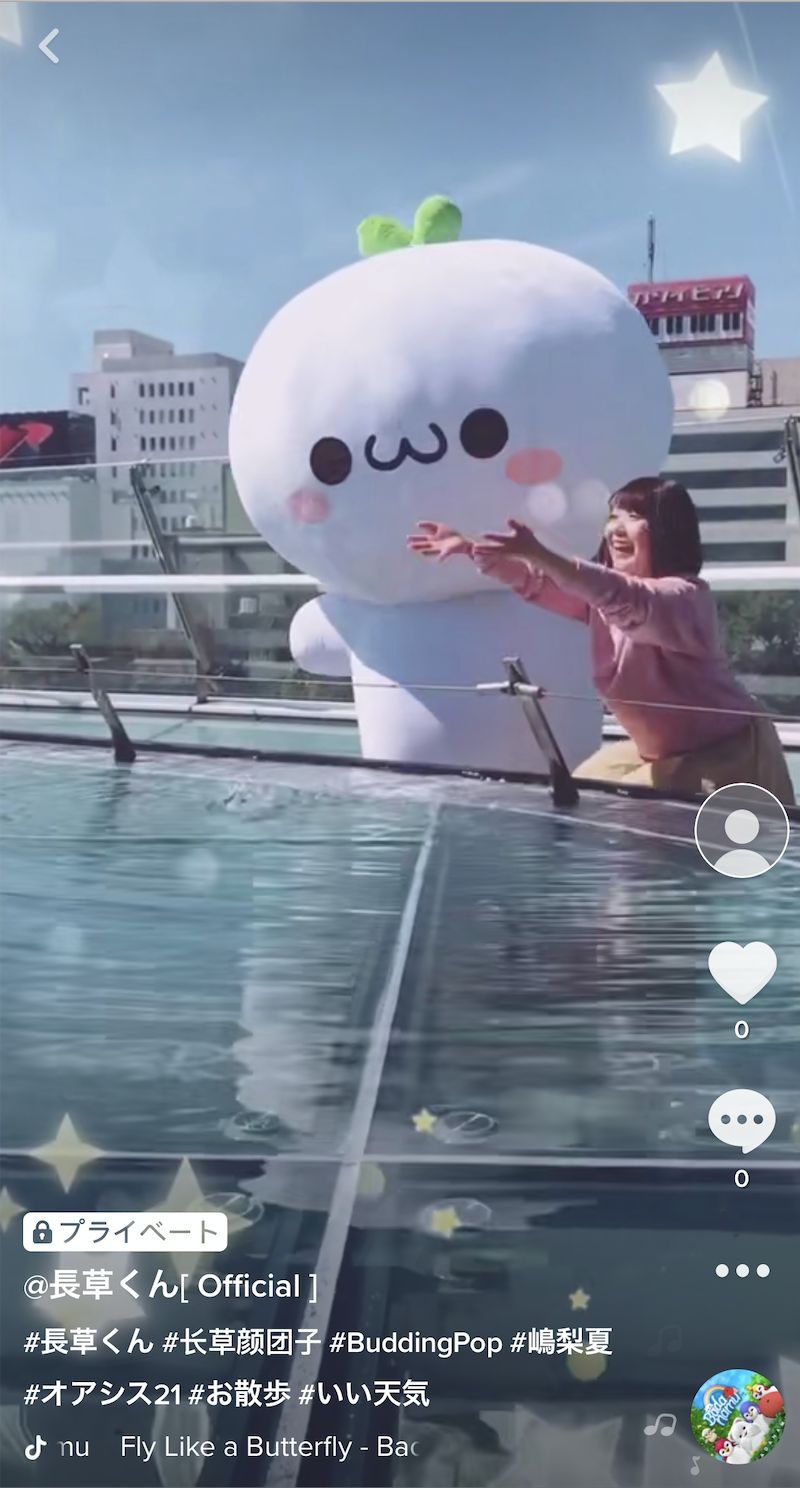Open the #長草くん hashtag
800x1488 pixels.
89,1342
